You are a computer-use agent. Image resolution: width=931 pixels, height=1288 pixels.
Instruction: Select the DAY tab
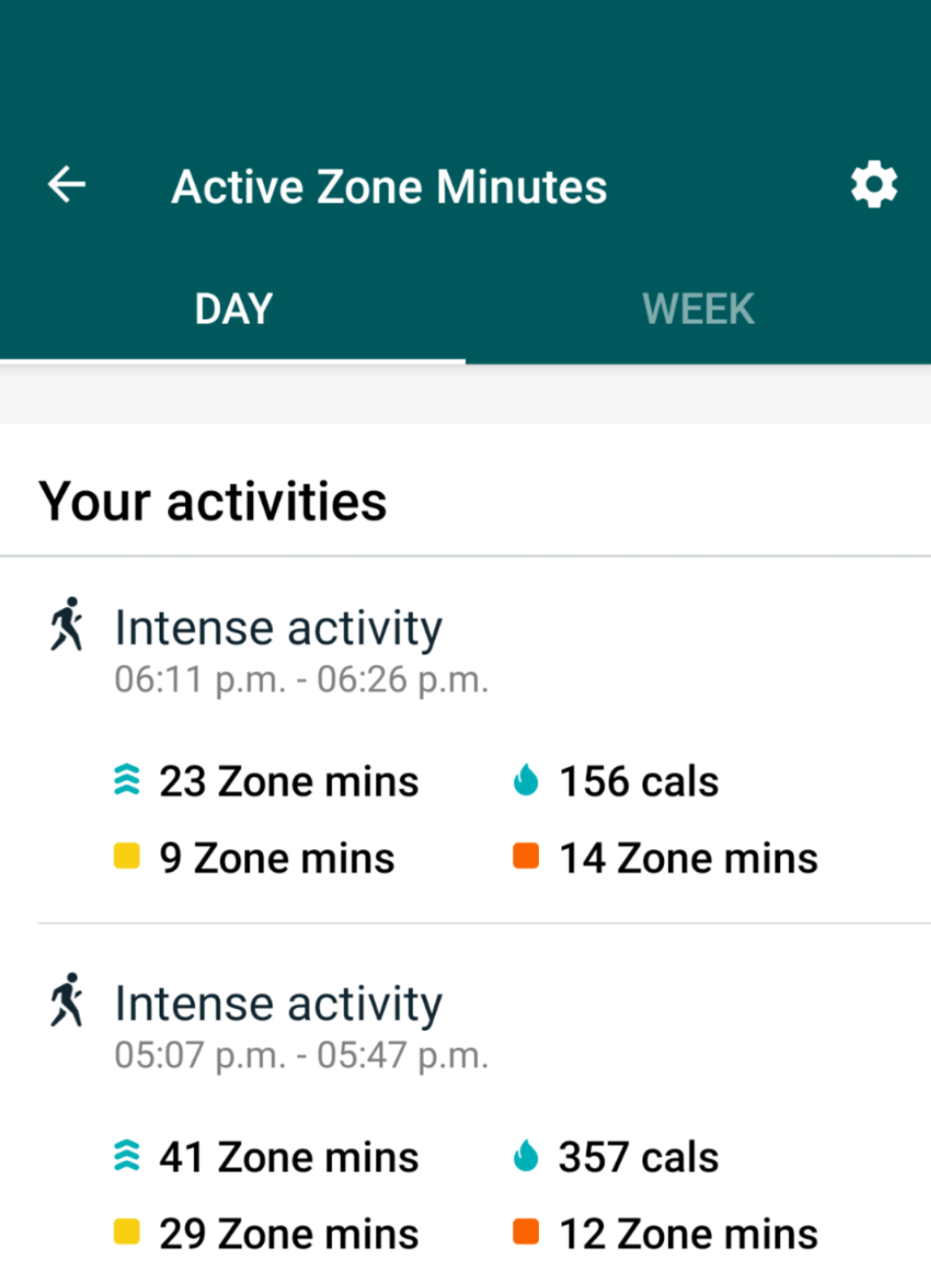pos(233,308)
